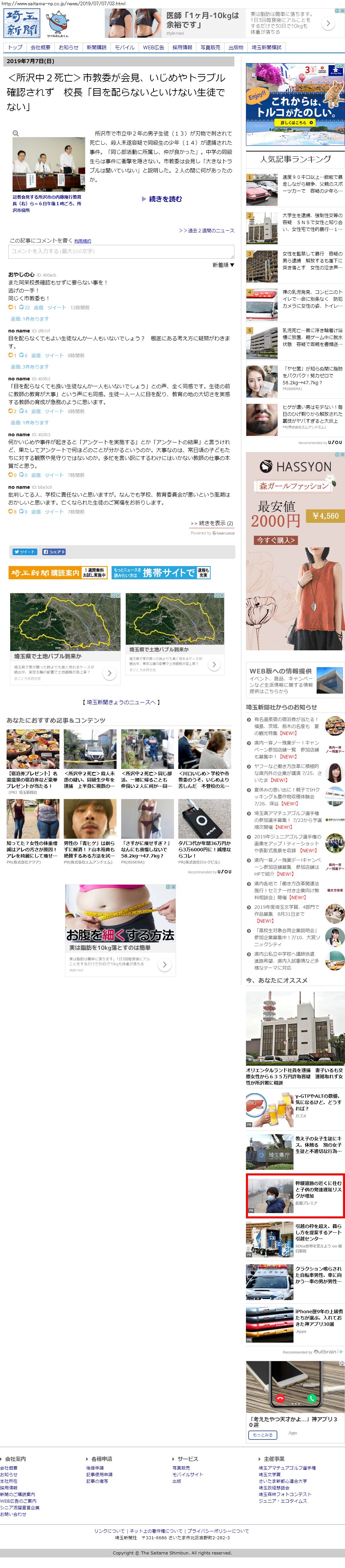Open the WEB版への情報提供 banner

click(x=294, y=680)
